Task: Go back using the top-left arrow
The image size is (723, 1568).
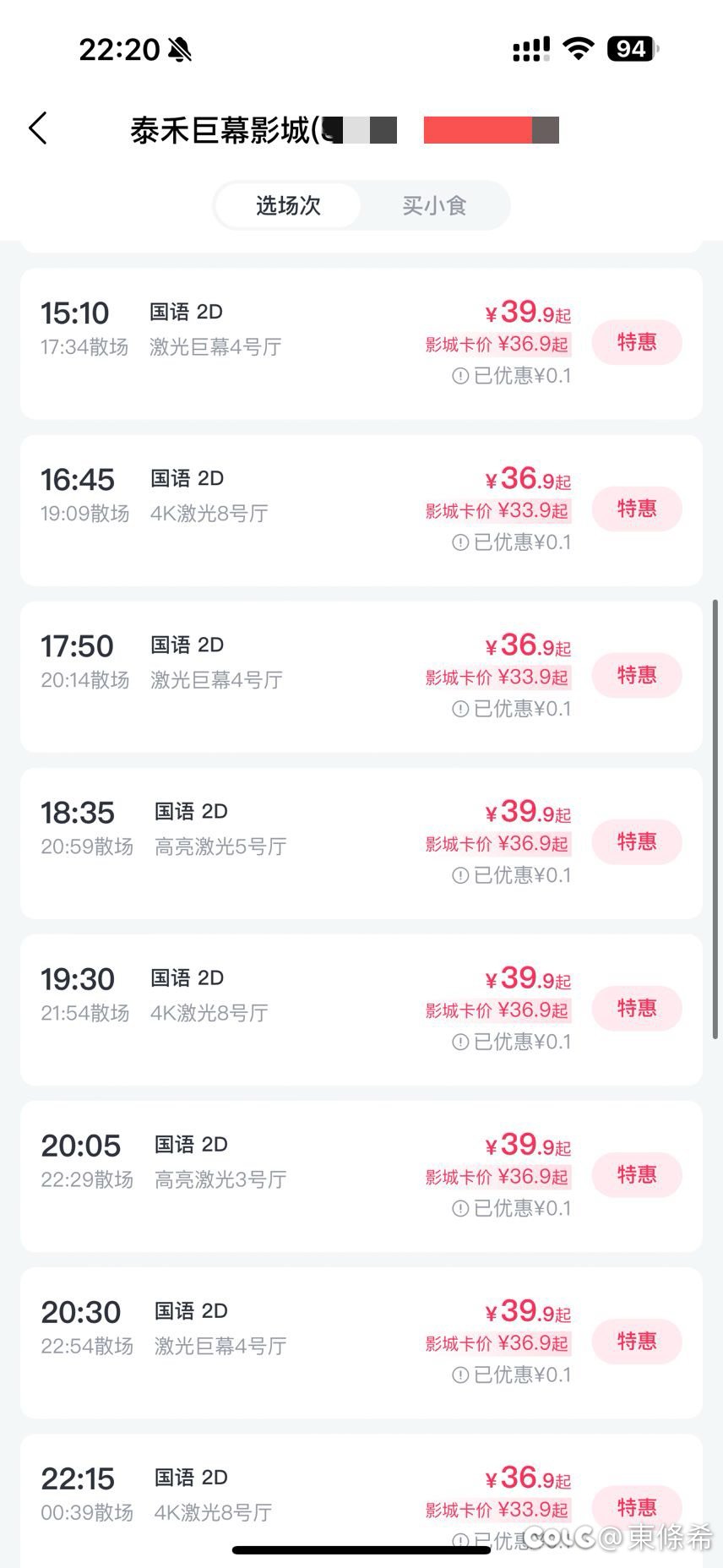Action: (38, 128)
